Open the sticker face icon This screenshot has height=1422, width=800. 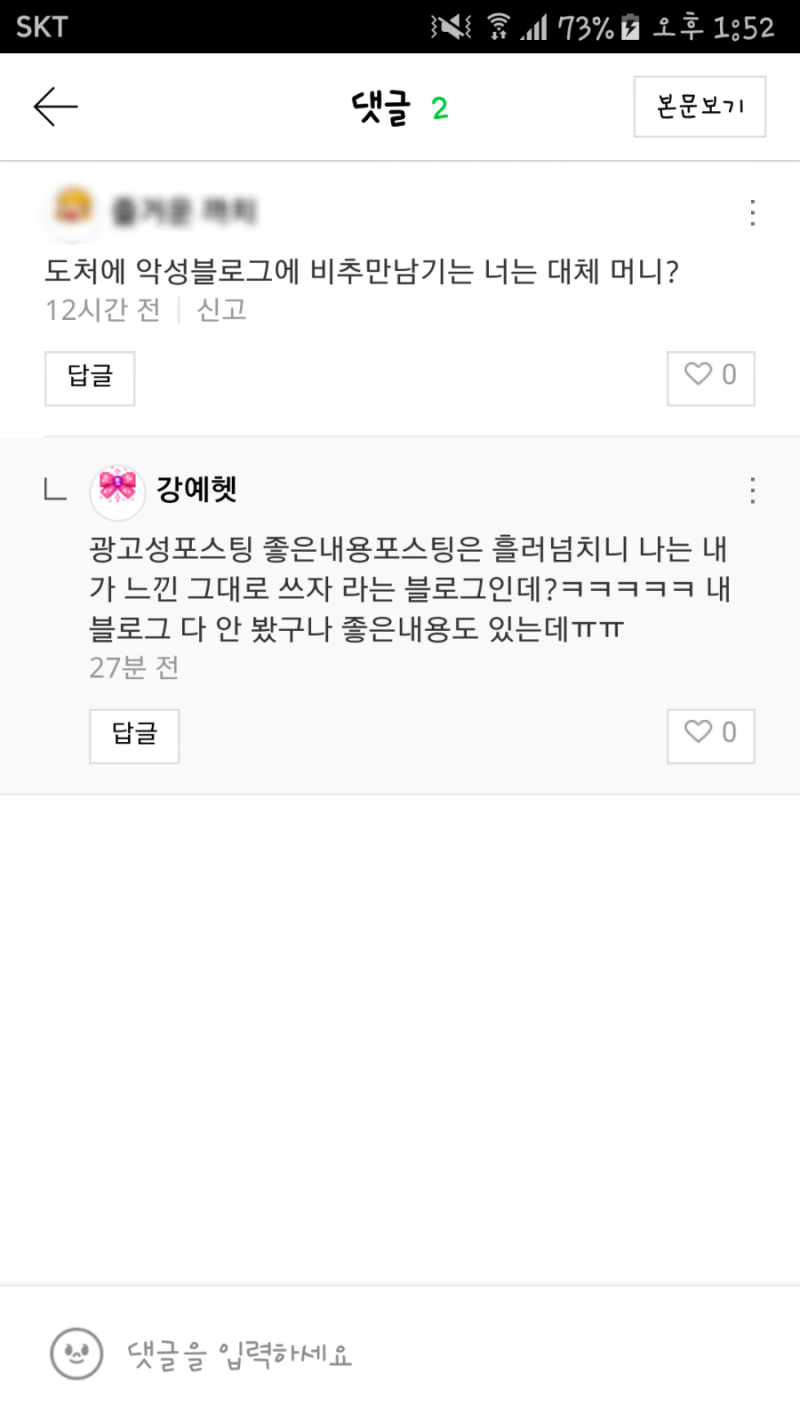click(x=77, y=1354)
